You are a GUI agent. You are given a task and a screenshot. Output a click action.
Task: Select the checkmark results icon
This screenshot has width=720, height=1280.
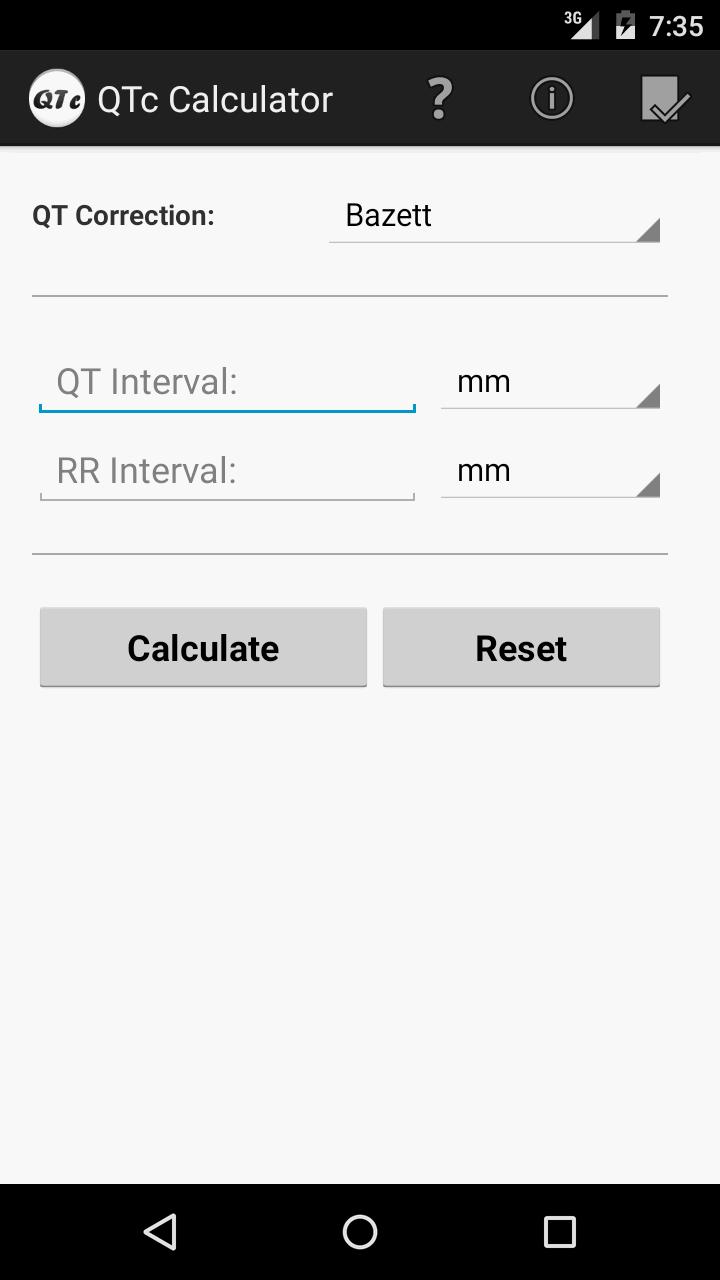click(x=663, y=97)
